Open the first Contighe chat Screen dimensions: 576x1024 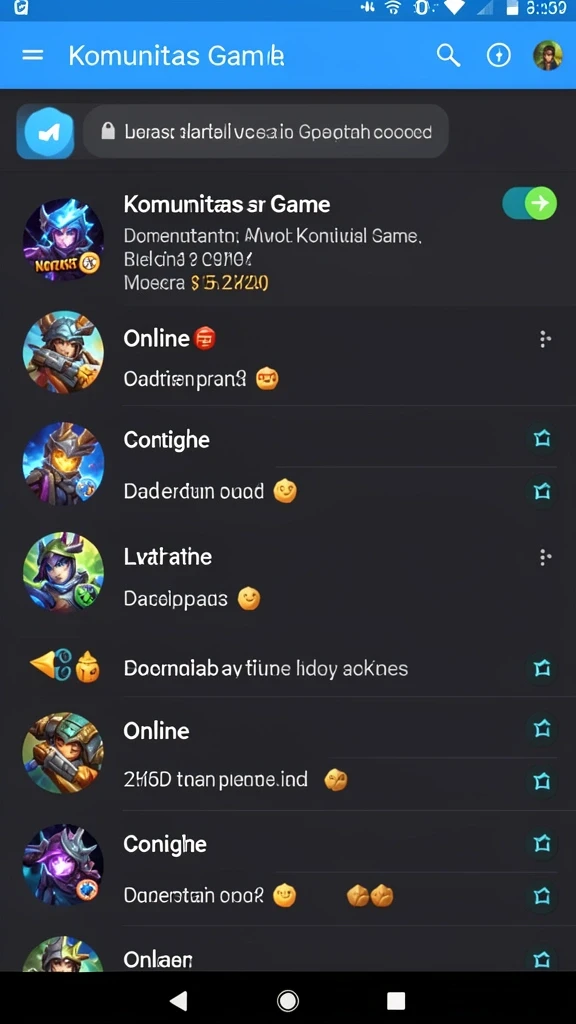tap(288, 464)
